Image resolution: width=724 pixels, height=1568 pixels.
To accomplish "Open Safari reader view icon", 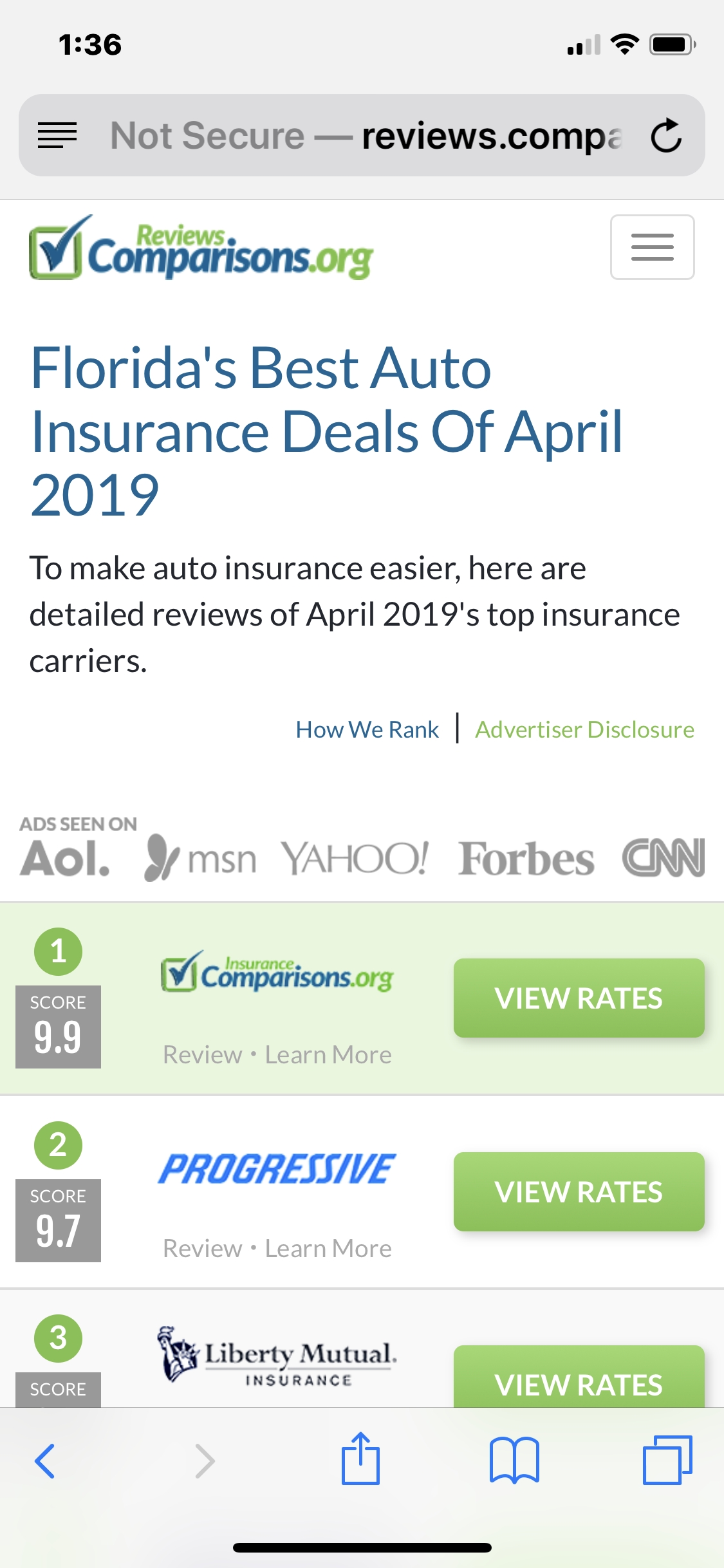I will pos(57,135).
